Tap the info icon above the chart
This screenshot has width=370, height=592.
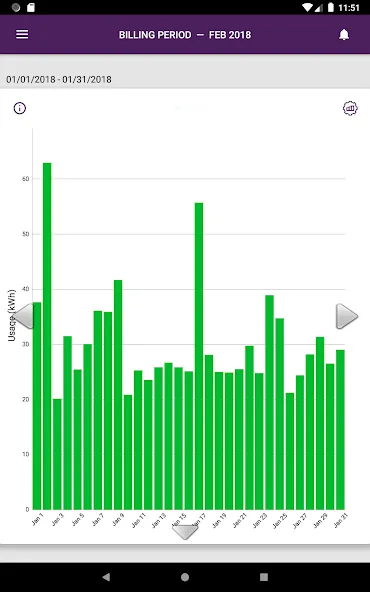pos(20,108)
